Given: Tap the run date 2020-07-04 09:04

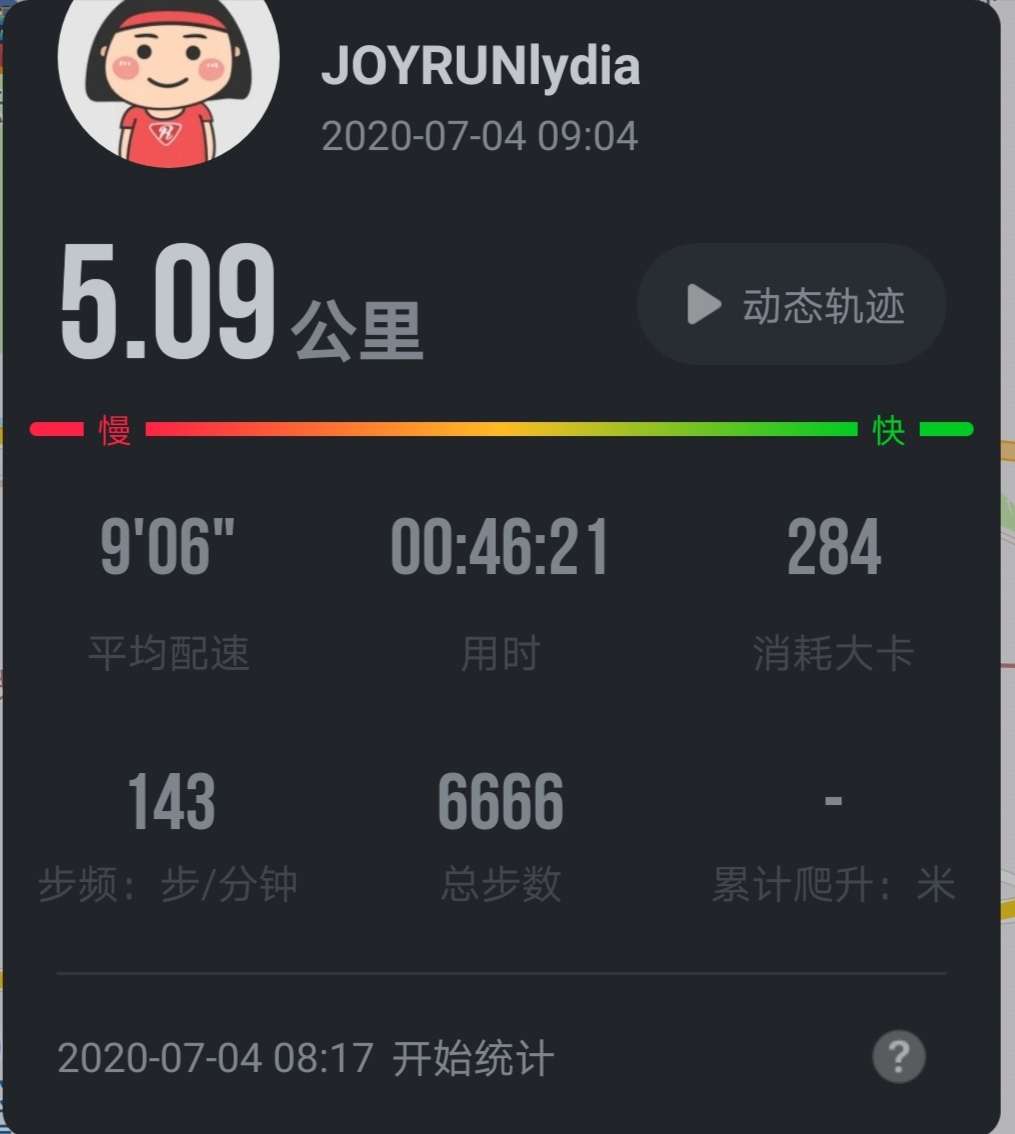Looking at the screenshot, I should (x=478, y=137).
